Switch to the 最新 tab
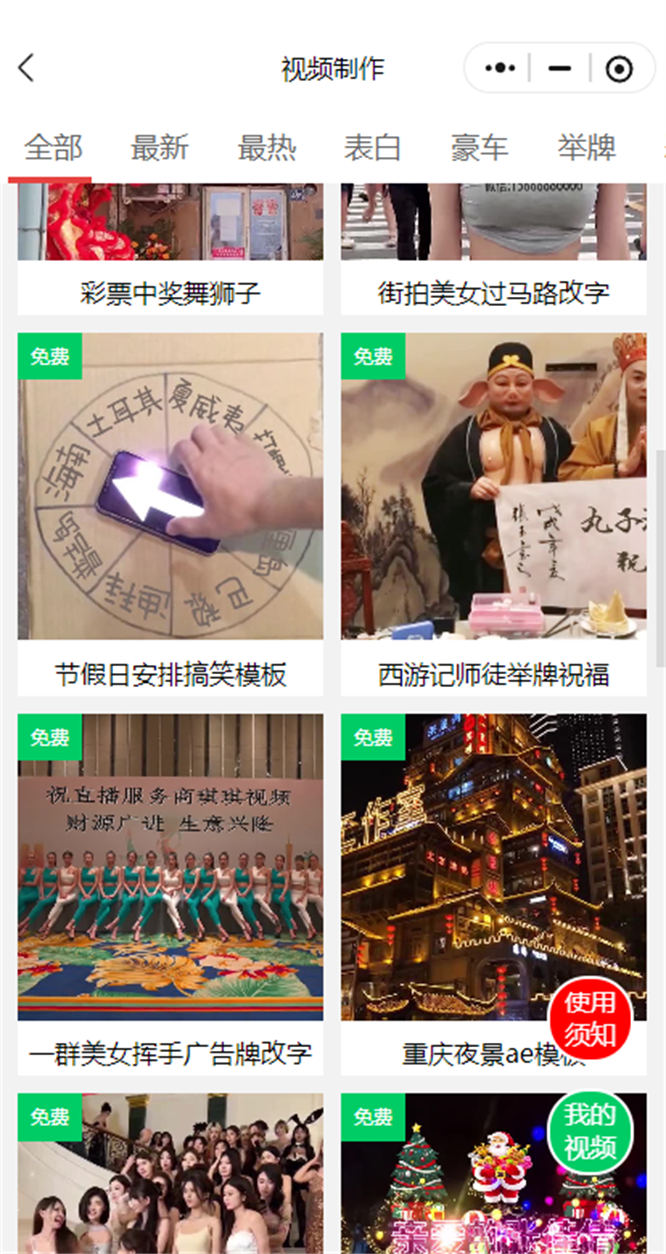 tap(159, 148)
